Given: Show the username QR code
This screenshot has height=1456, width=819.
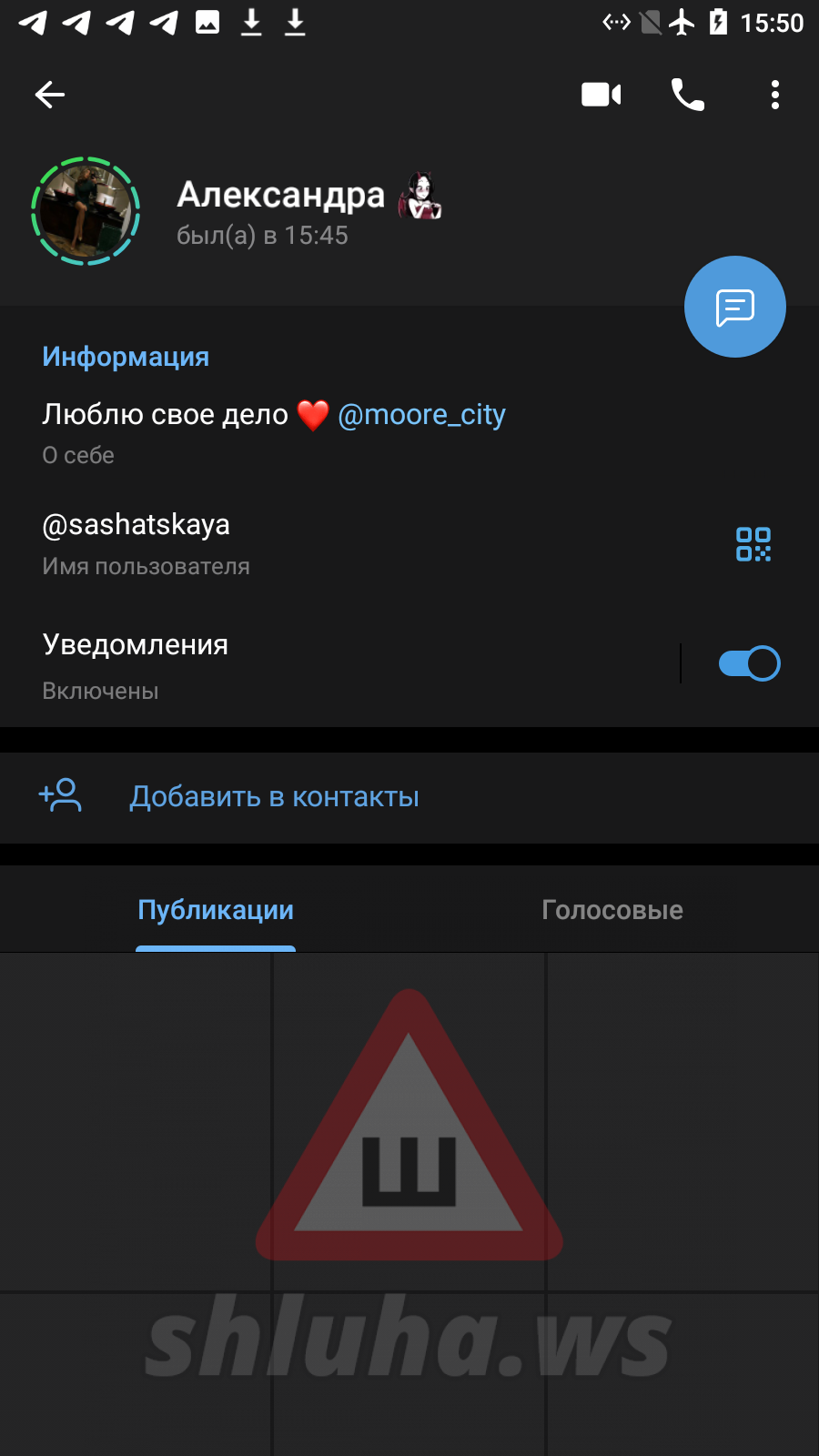Looking at the screenshot, I should [x=753, y=544].
